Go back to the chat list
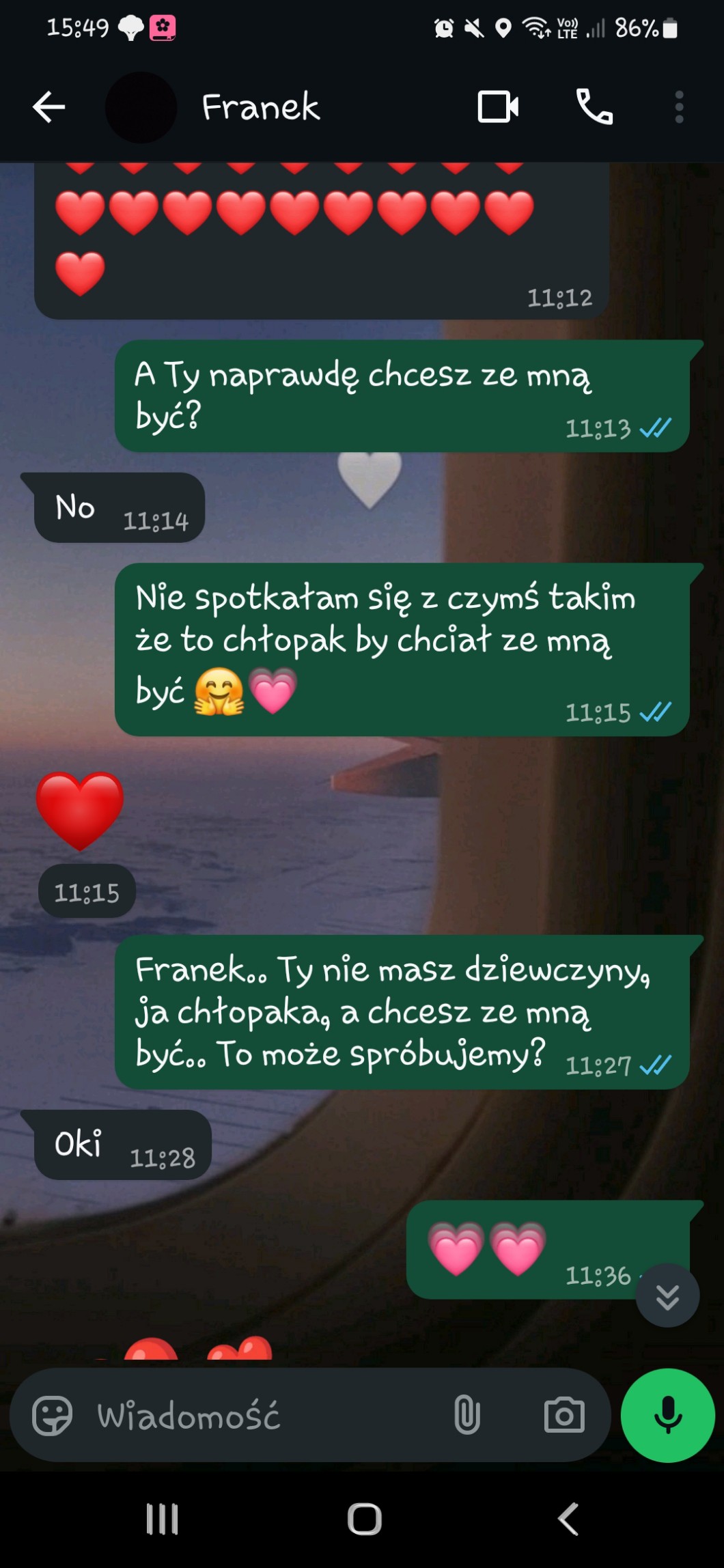 [48, 107]
